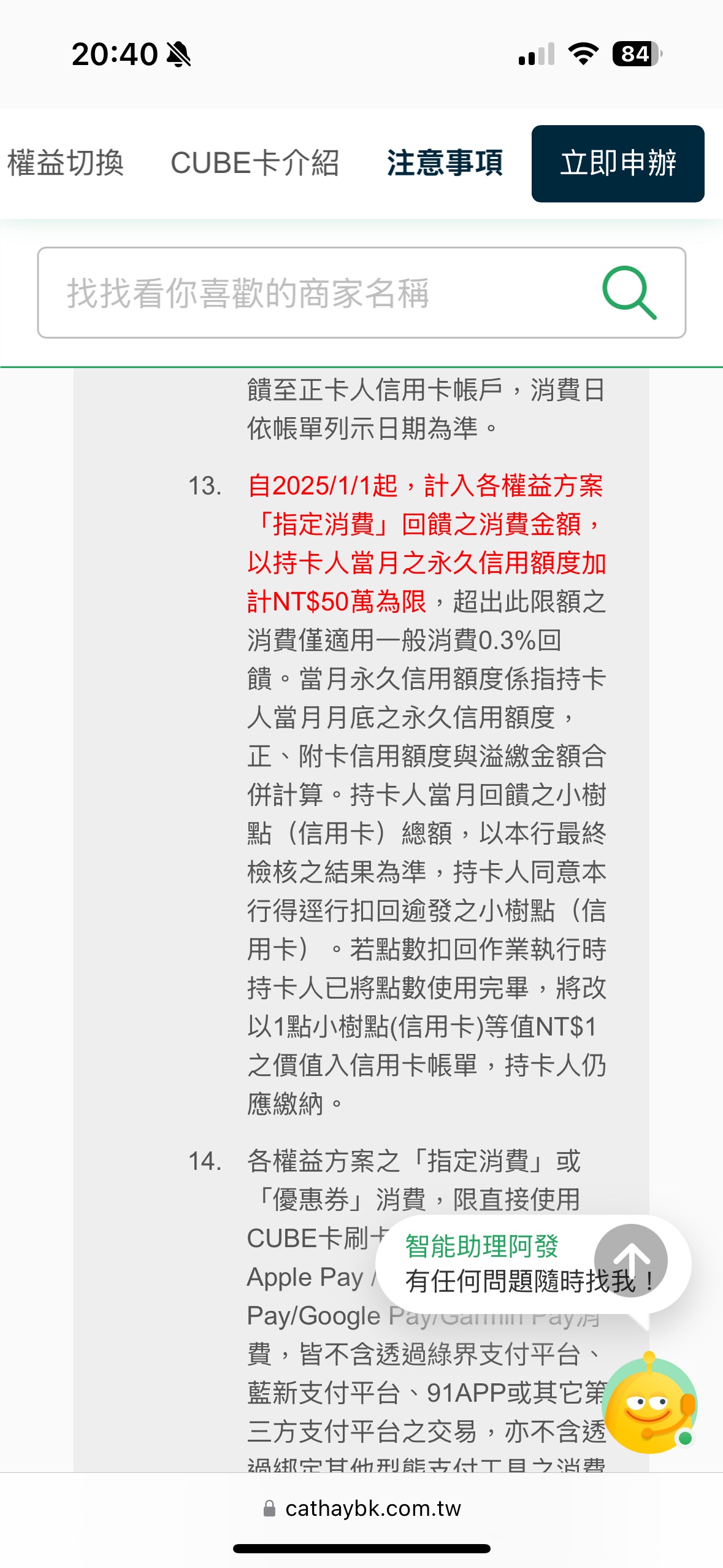
Task: Focus the merchant name search field
Action: tap(361, 293)
